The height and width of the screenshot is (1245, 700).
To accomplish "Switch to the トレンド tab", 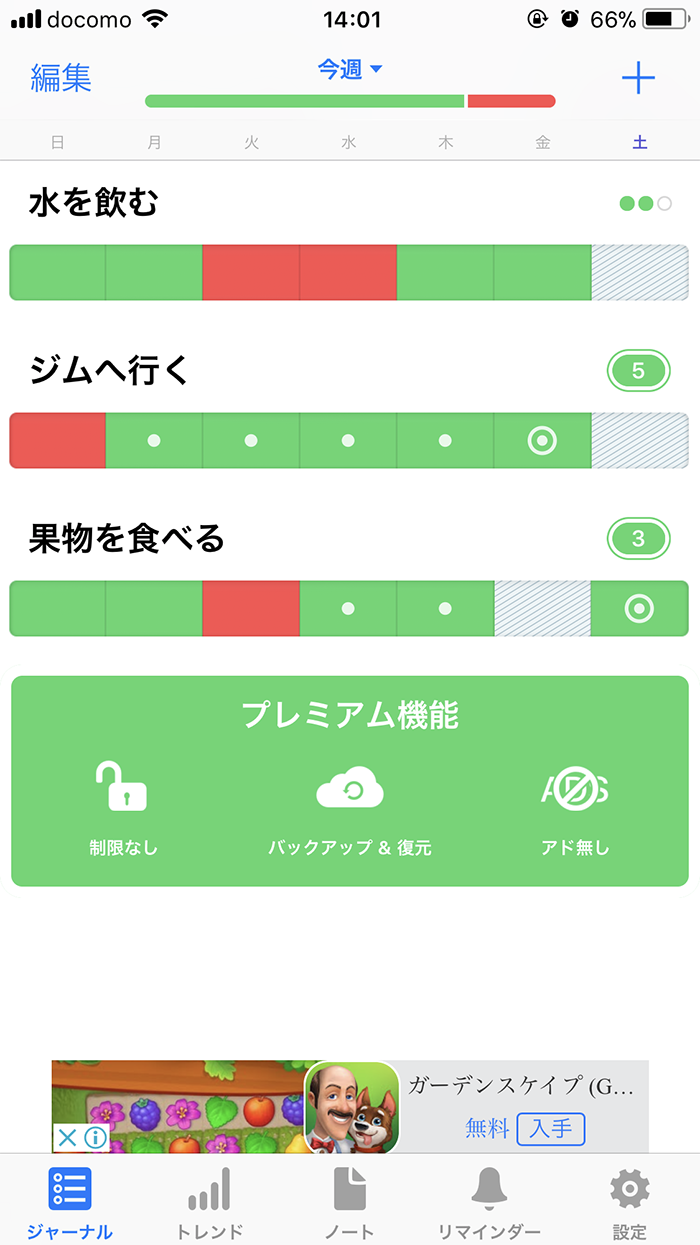I will [x=210, y=1204].
